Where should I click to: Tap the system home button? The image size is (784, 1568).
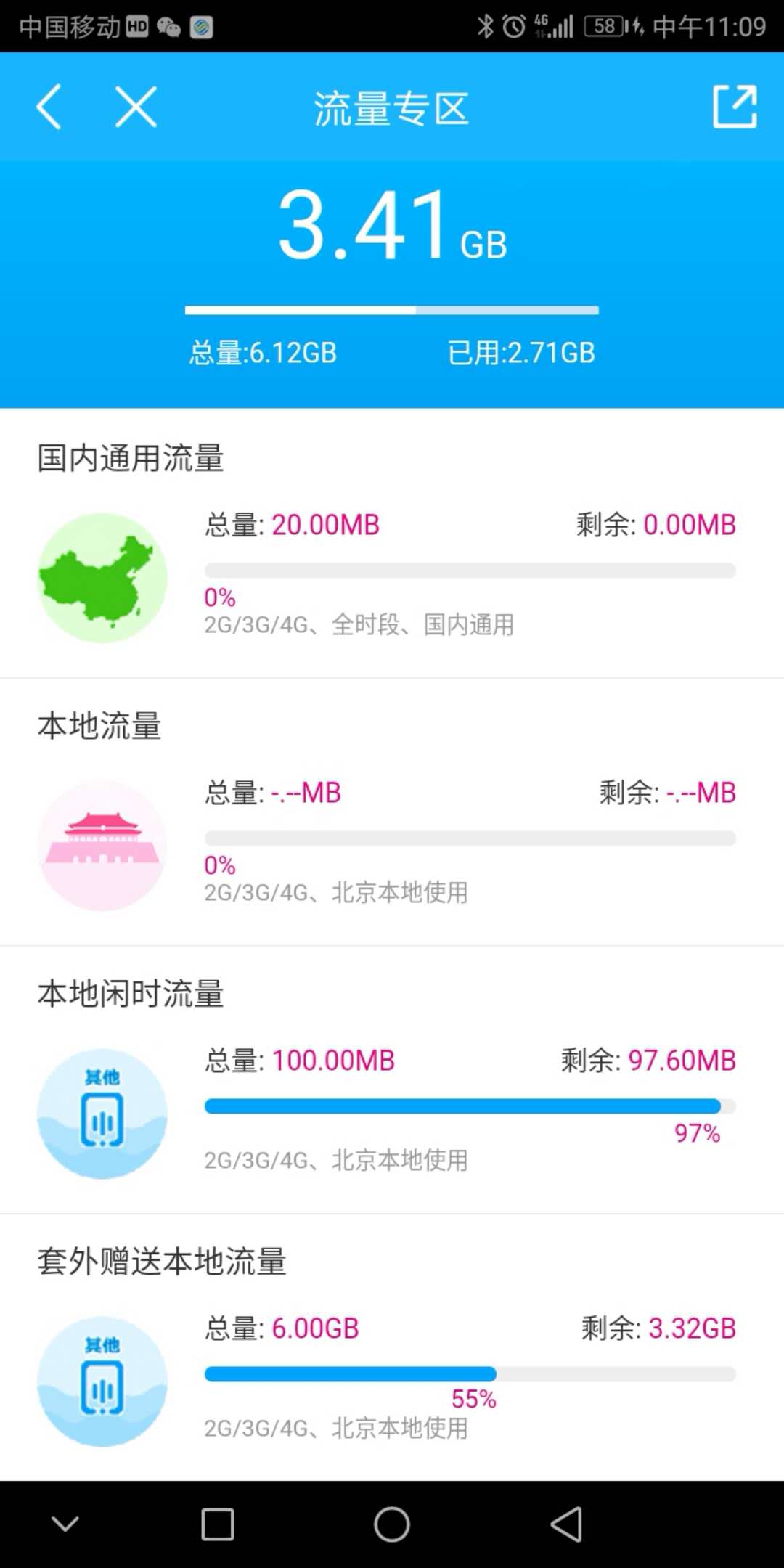[x=392, y=1524]
